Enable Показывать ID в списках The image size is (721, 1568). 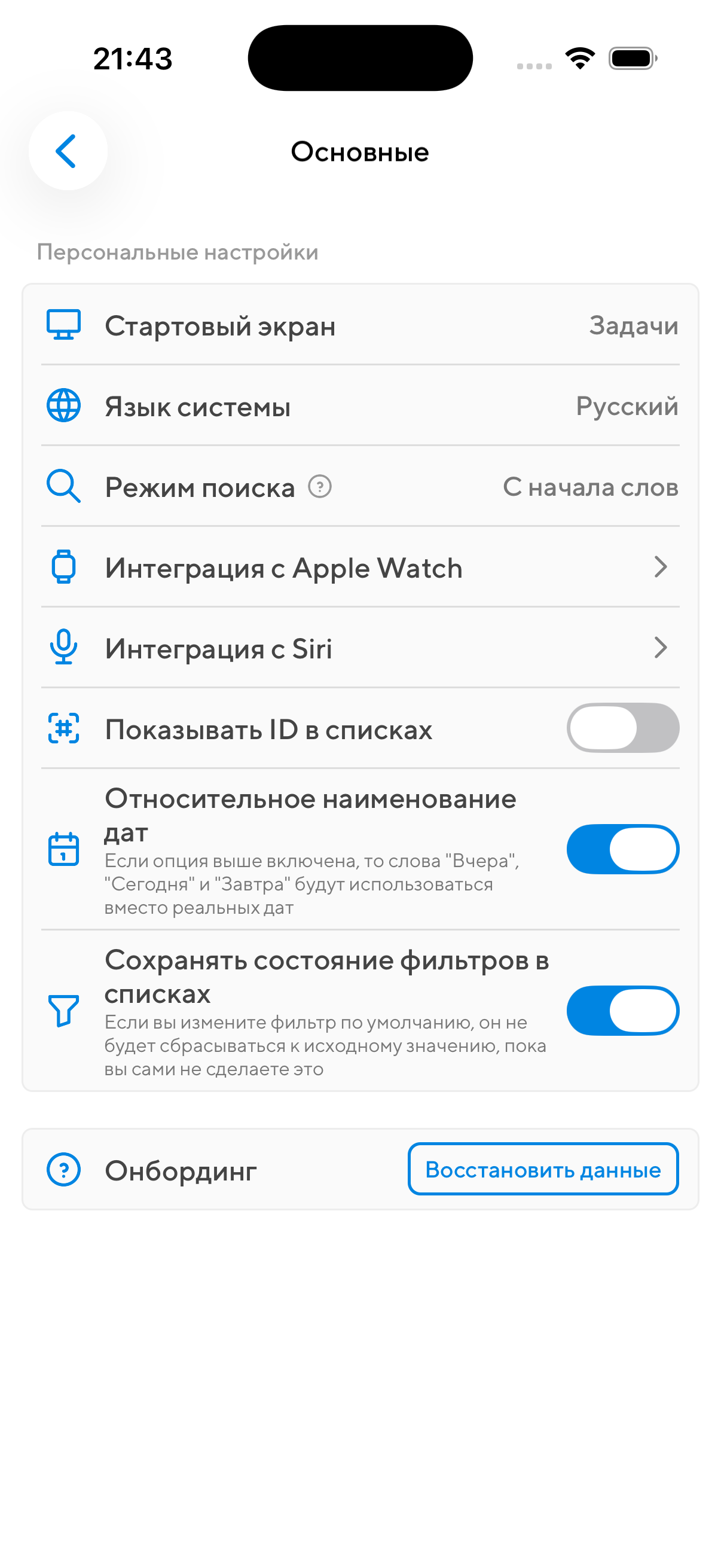click(622, 728)
